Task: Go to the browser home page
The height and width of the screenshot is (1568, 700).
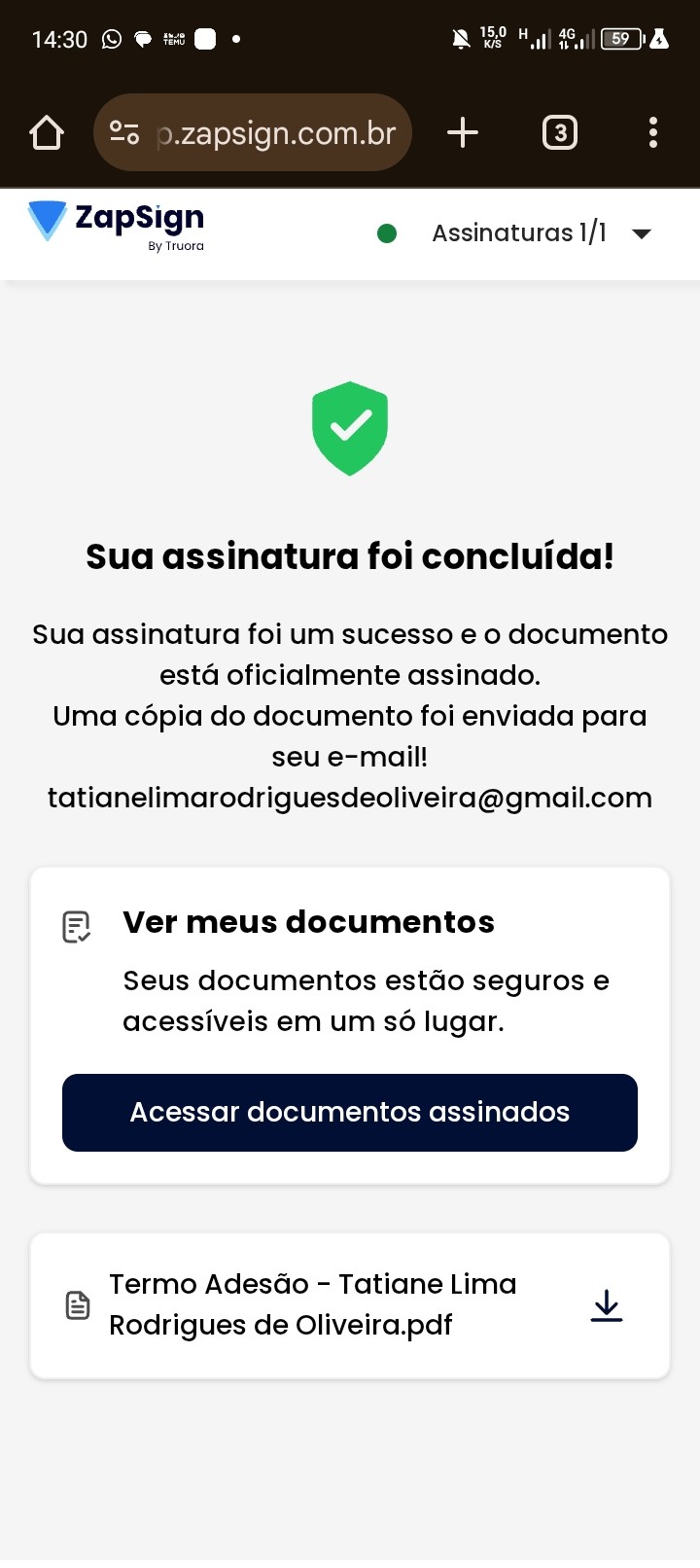Action: tap(47, 132)
